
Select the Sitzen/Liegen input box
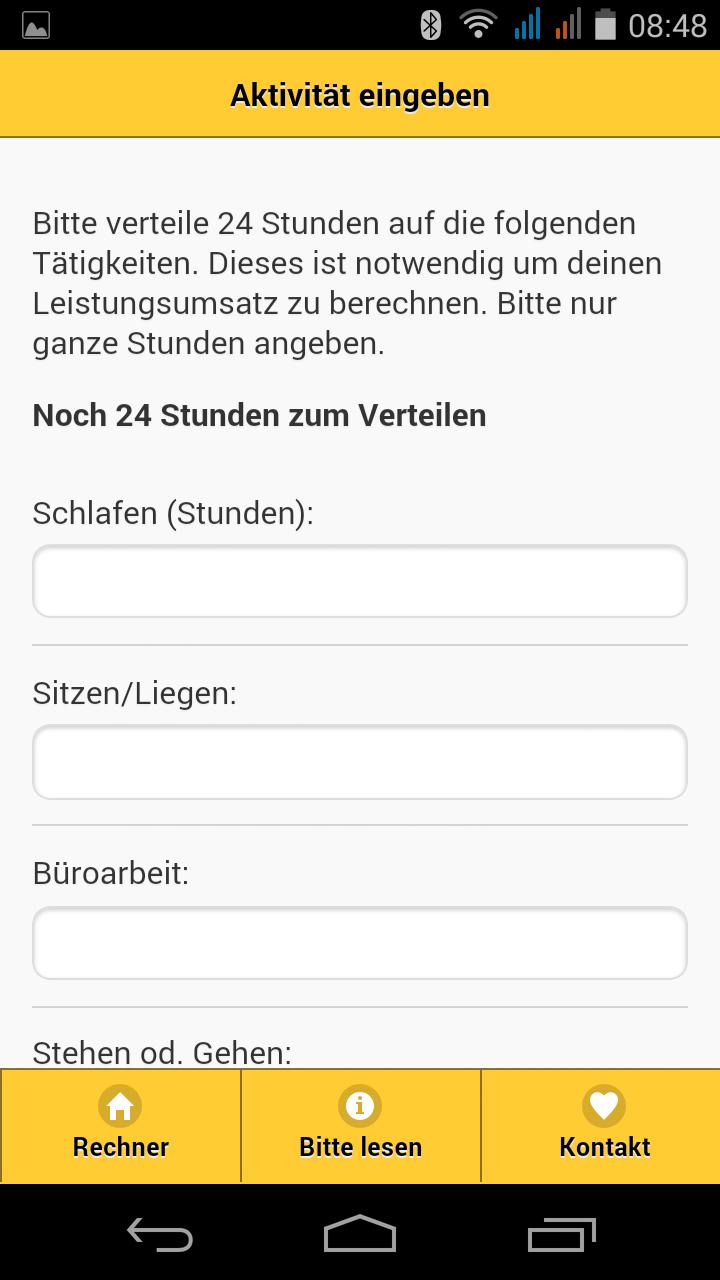tap(360, 762)
